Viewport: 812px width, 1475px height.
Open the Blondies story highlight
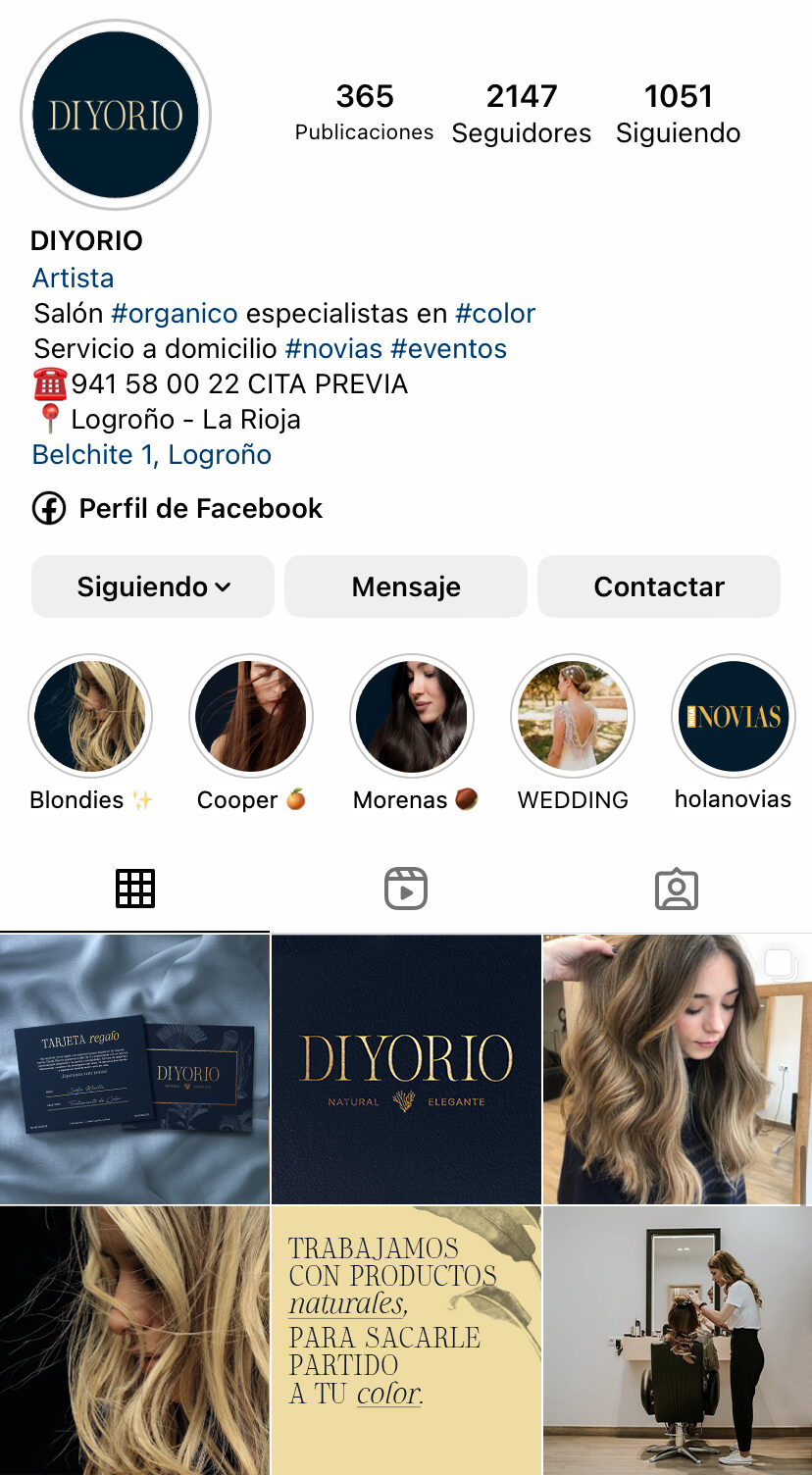[x=90, y=716]
